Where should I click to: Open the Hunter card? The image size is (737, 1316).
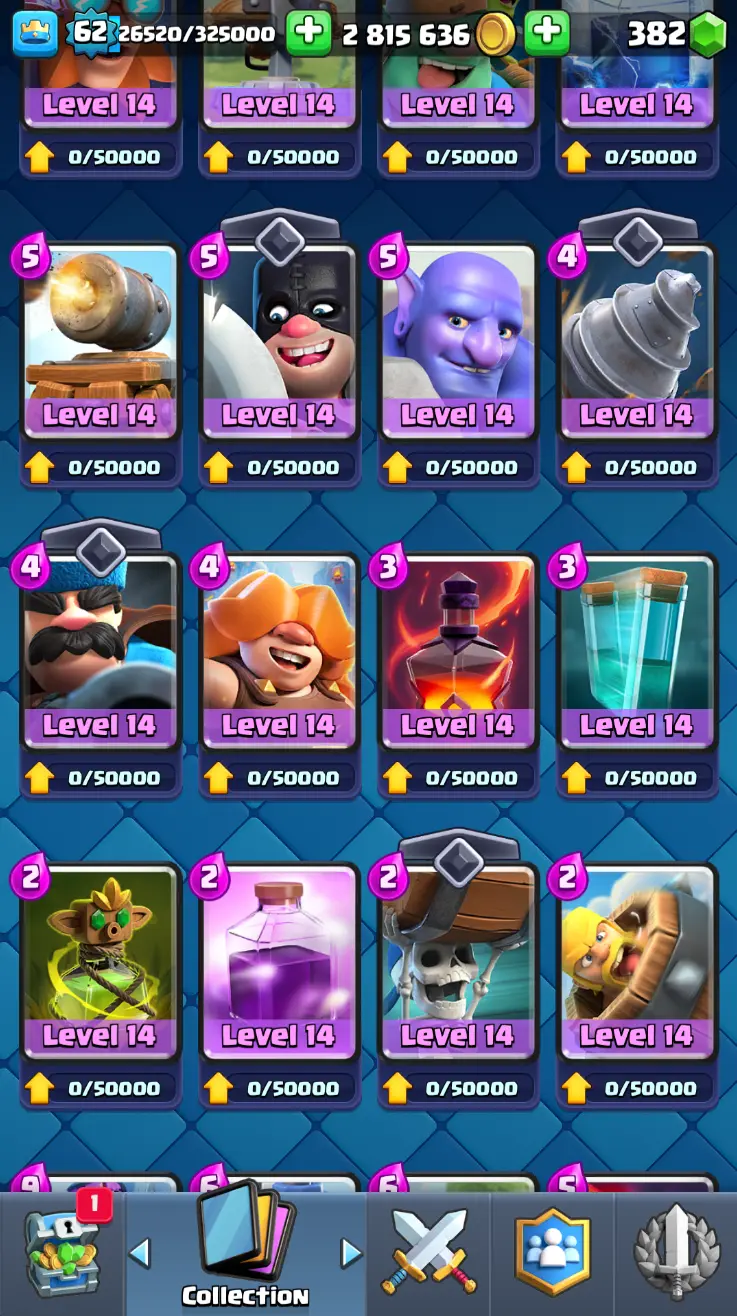pos(99,650)
